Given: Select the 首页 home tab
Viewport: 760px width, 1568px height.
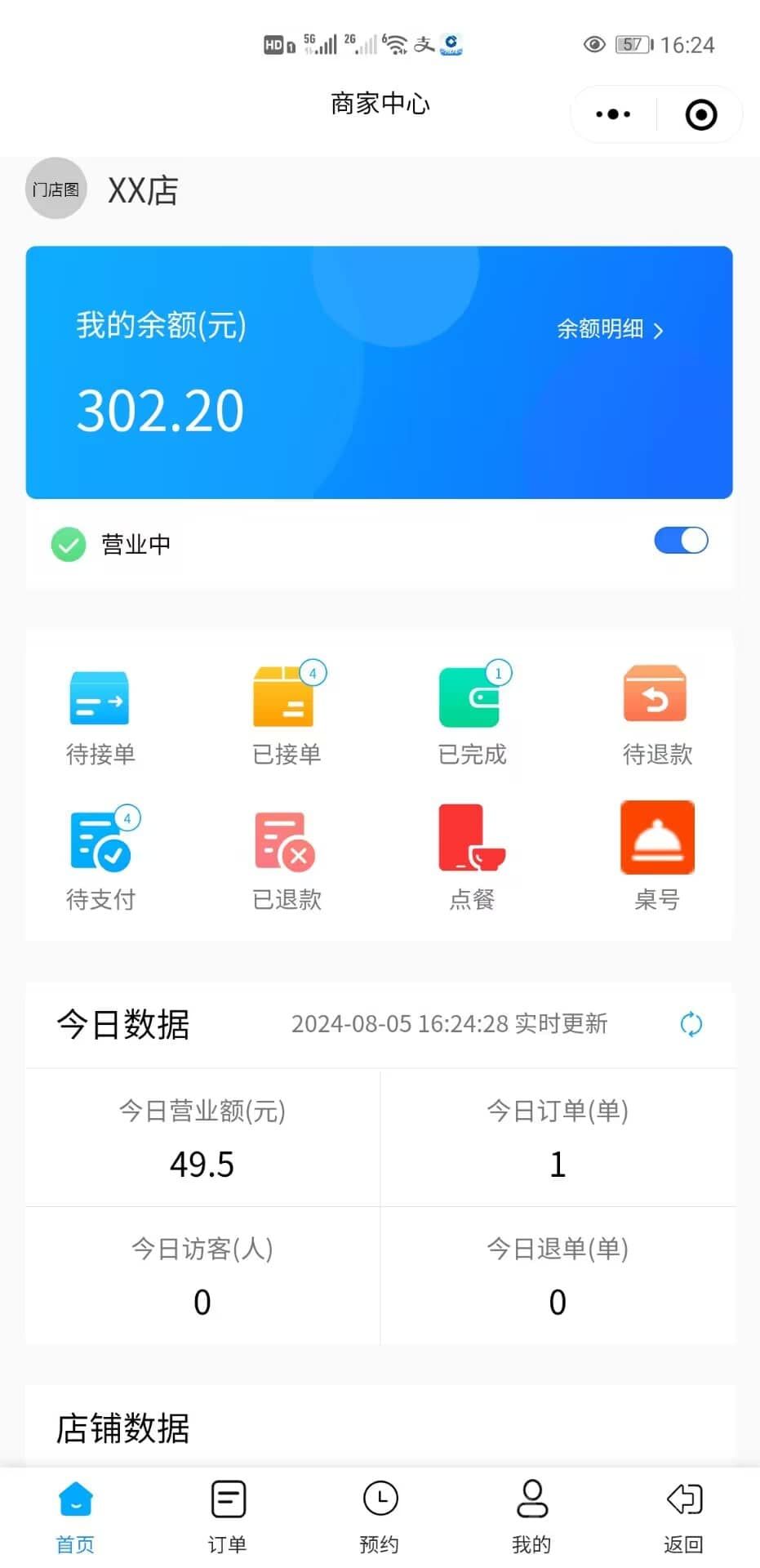Looking at the screenshot, I should [x=76, y=1517].
